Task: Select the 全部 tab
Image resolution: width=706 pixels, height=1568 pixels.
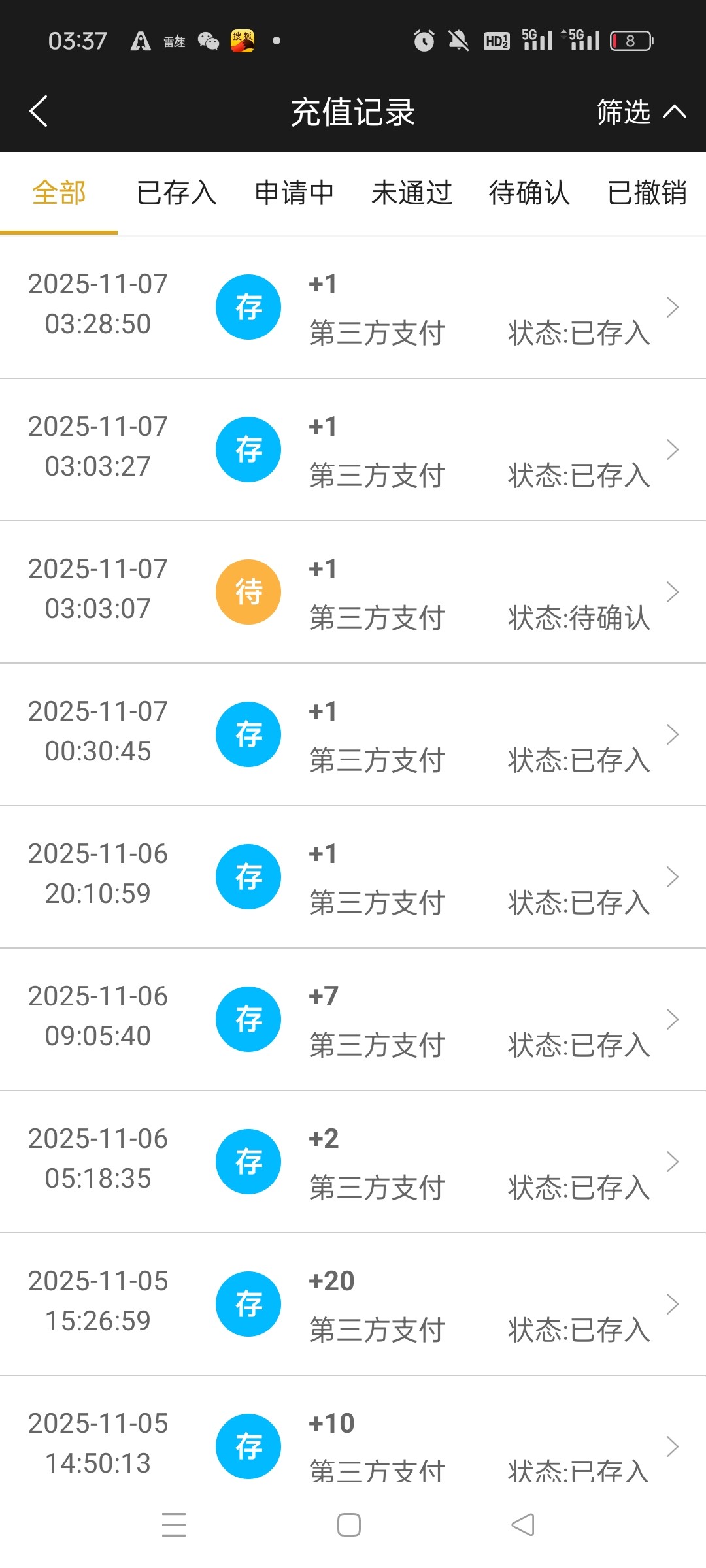Action: click(x=59, y=193)
